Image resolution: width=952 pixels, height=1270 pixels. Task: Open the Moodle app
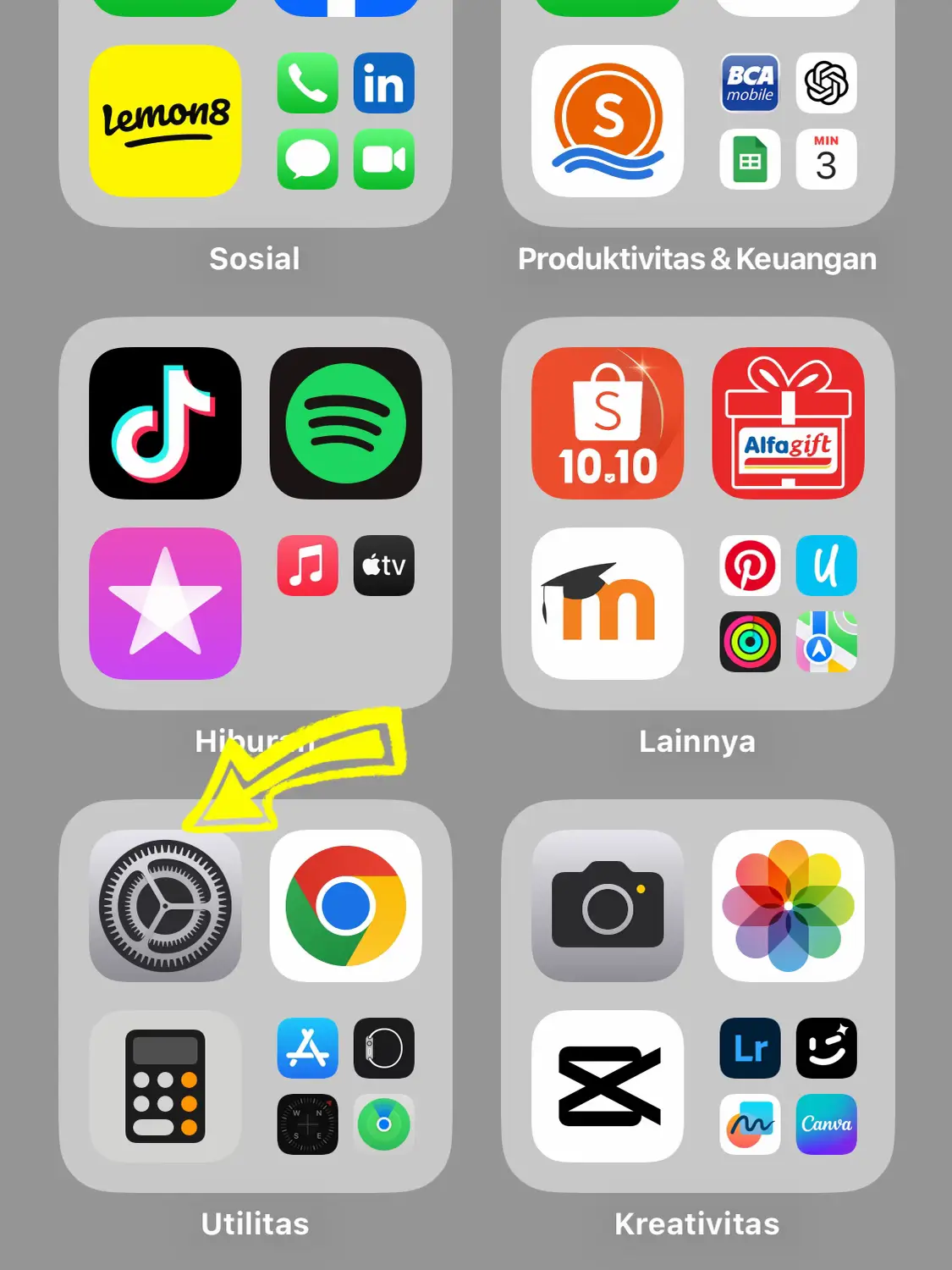[607, 603]
